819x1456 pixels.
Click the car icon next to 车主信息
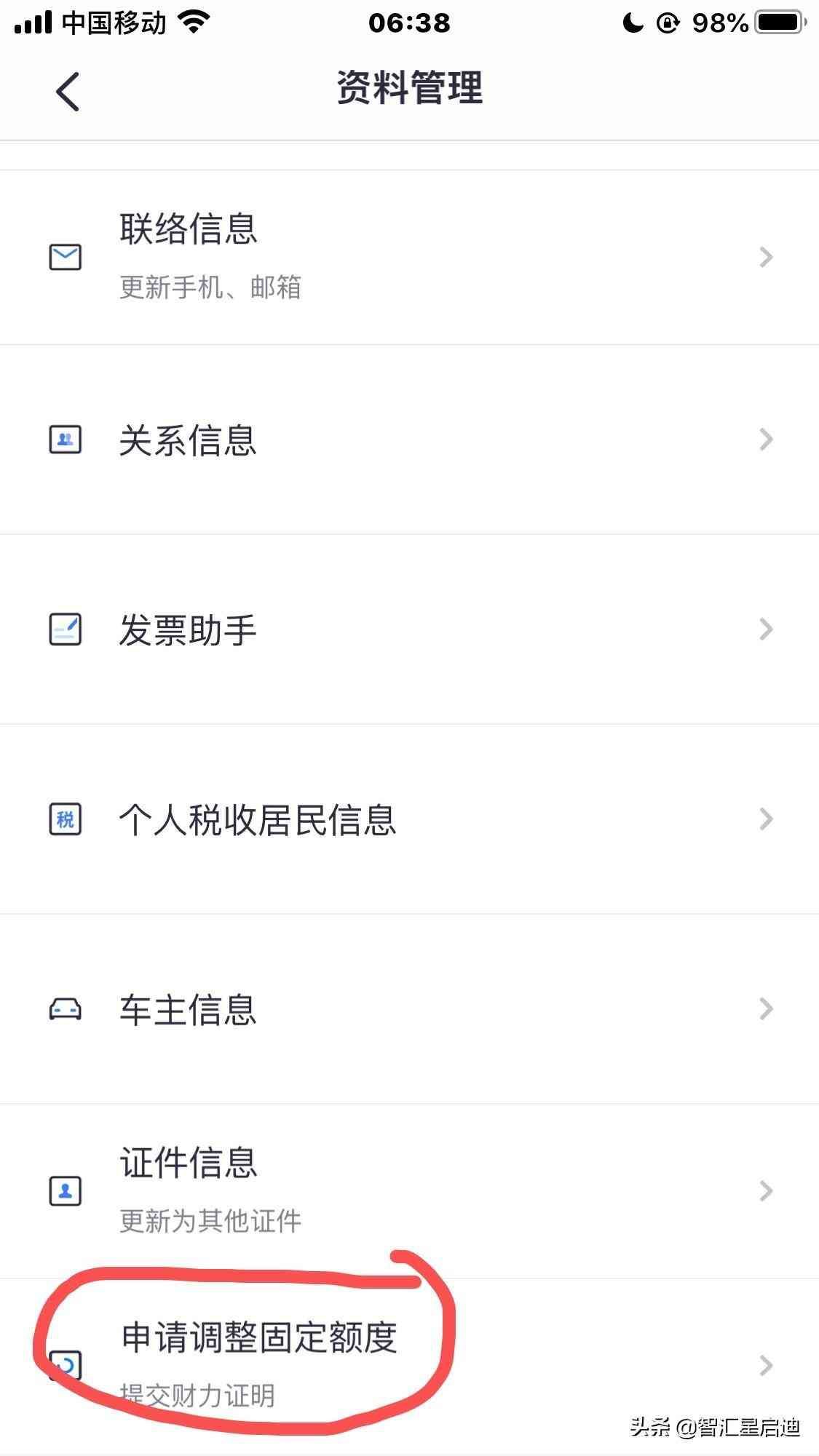tap(65, 1009)
